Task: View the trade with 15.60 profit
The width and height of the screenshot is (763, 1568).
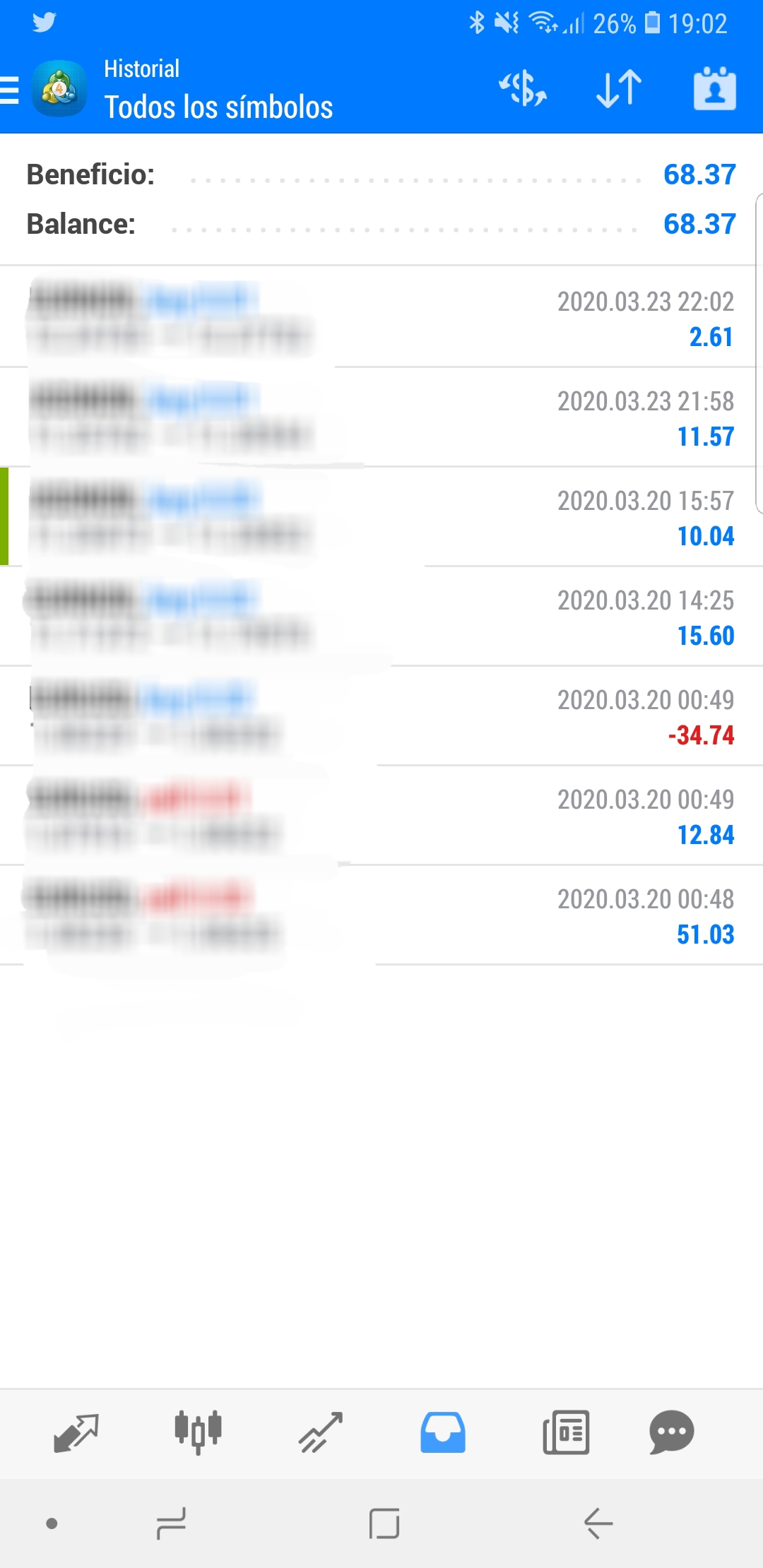Action: coord(381,617)
